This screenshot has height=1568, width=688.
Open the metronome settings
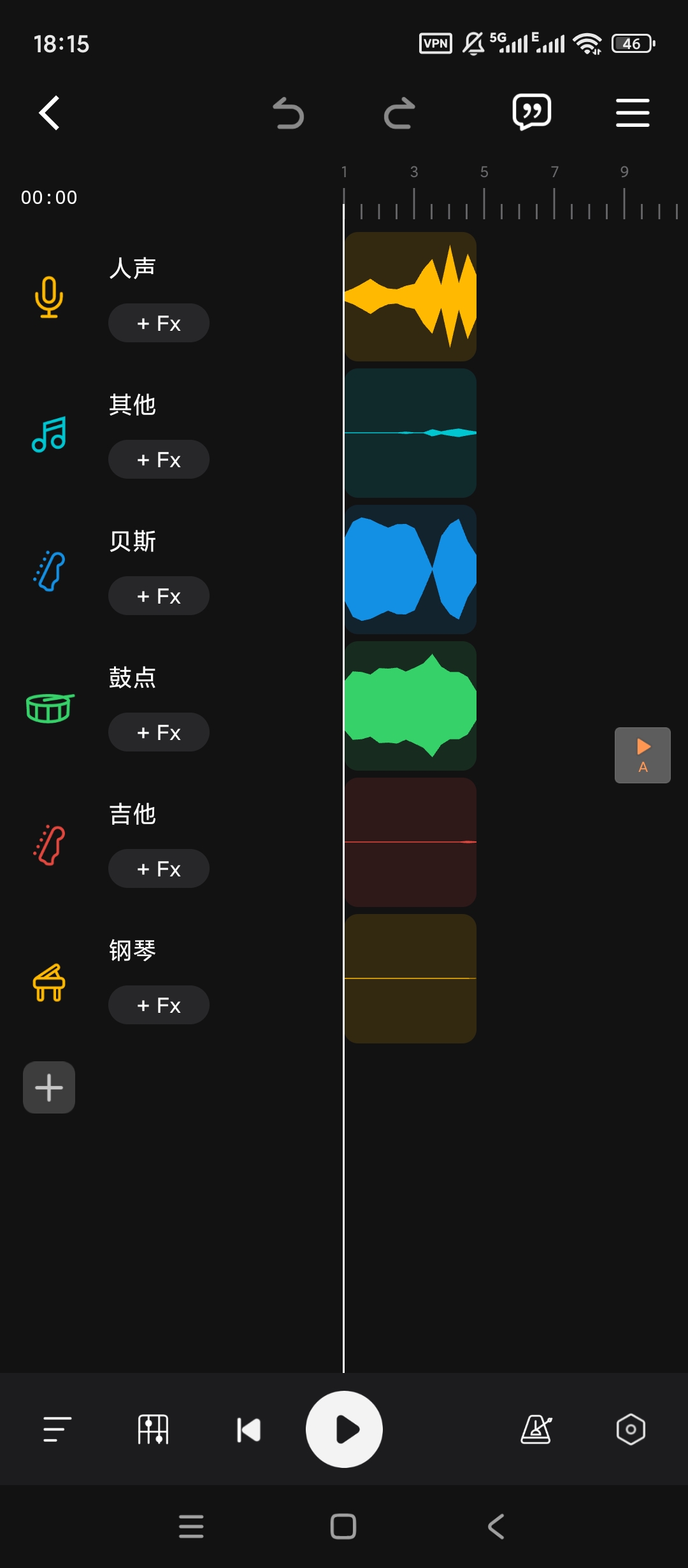[535, 1430]
